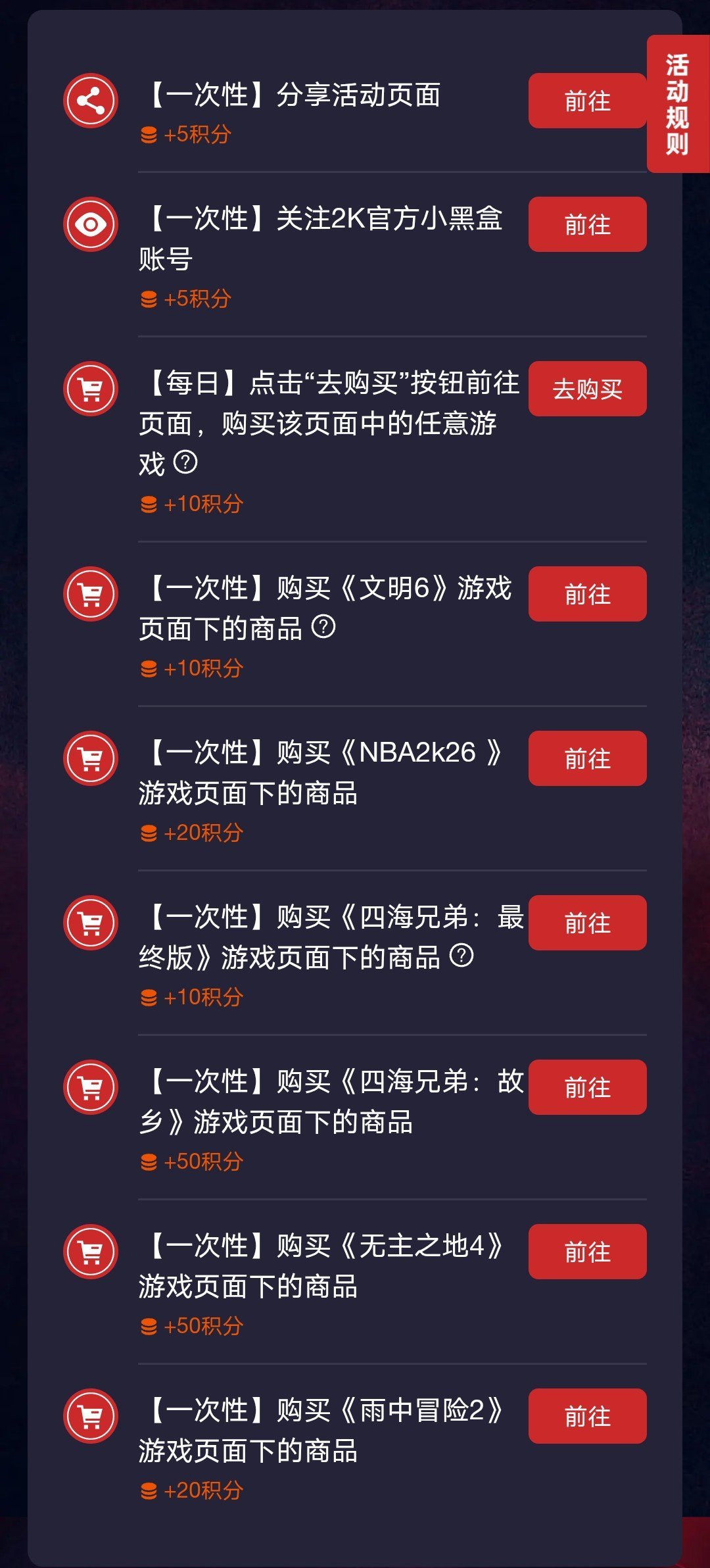Show help info for the daily purchase task
710x1568 pixels.
185,462
